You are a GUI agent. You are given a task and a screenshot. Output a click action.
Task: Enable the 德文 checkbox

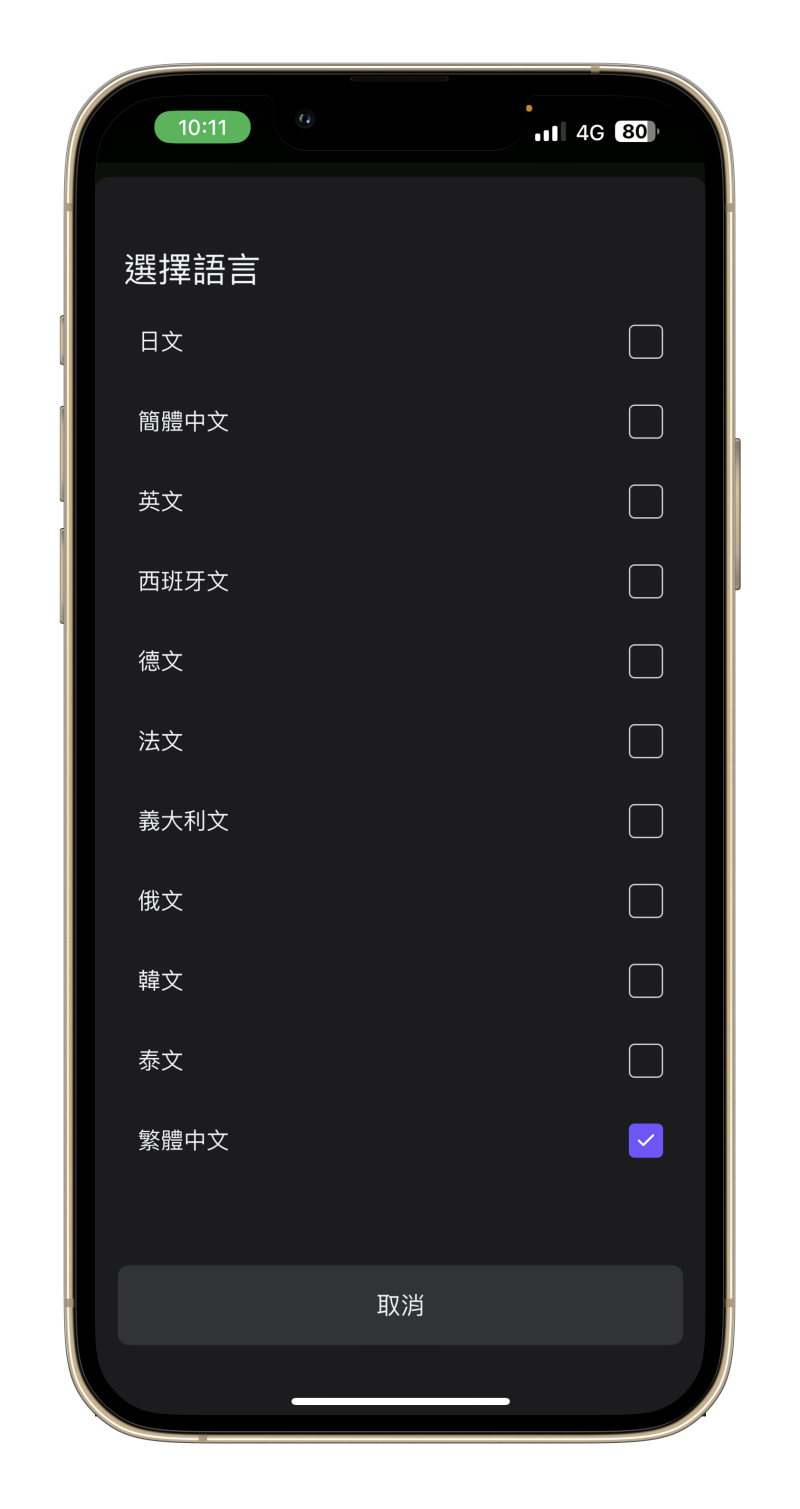point(645,661)
